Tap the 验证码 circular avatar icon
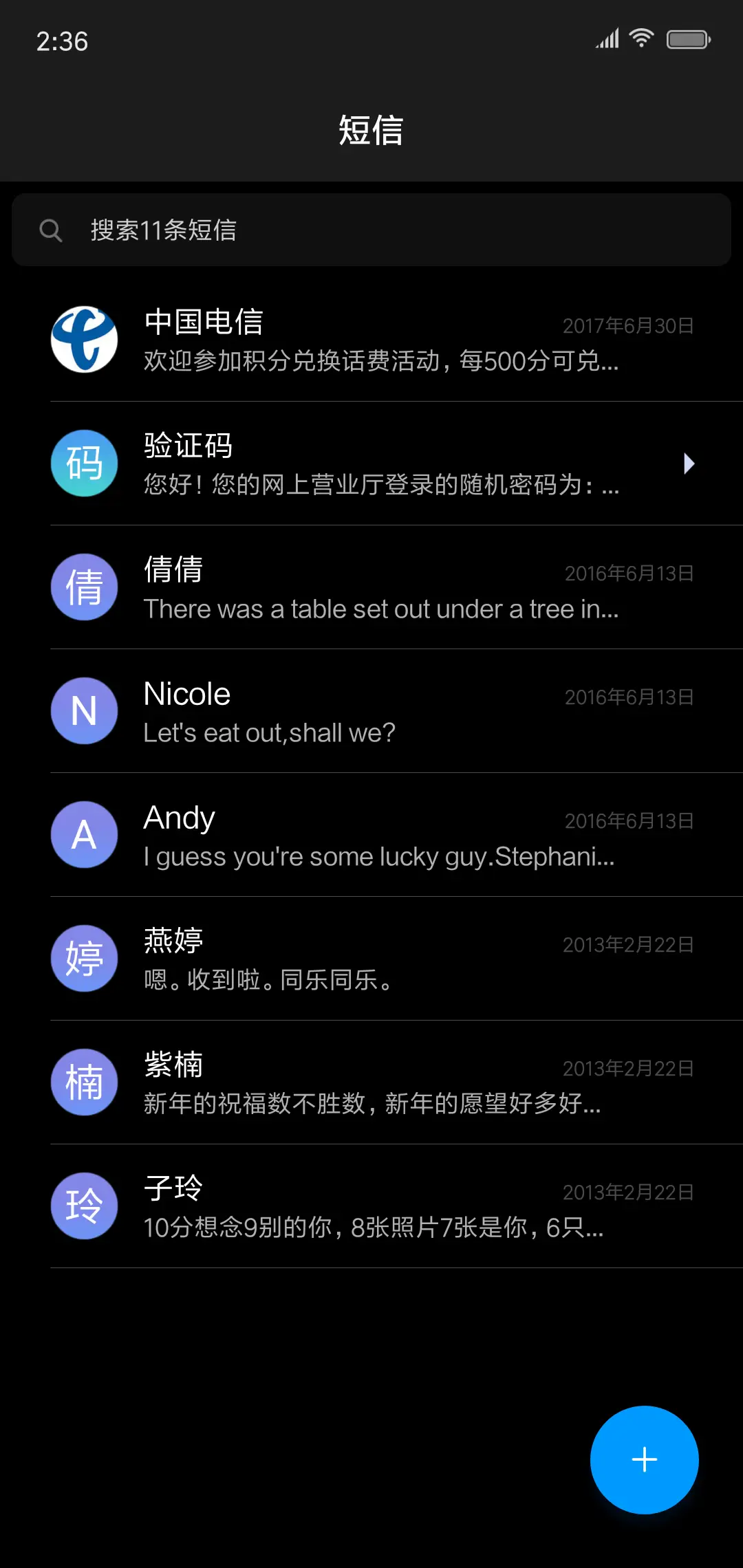The width and height of the screenshot is (743, 1568). [84, 464]
